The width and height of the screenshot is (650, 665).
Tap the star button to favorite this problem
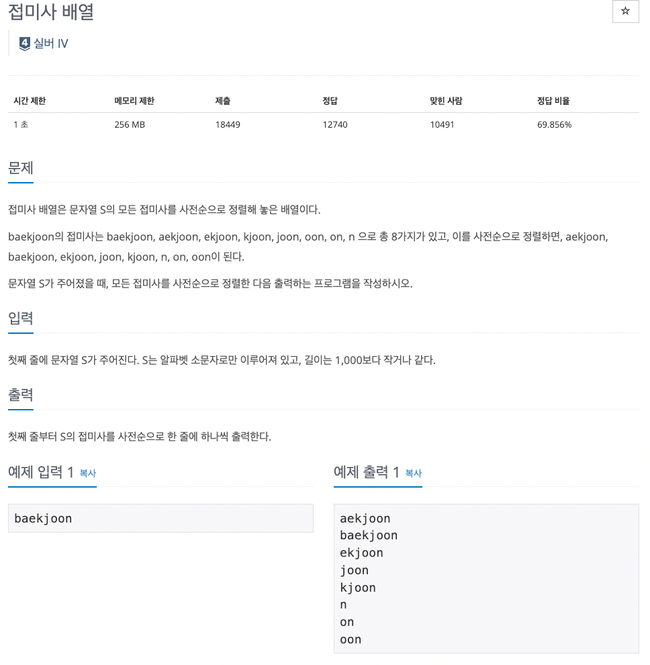[625, 11]
